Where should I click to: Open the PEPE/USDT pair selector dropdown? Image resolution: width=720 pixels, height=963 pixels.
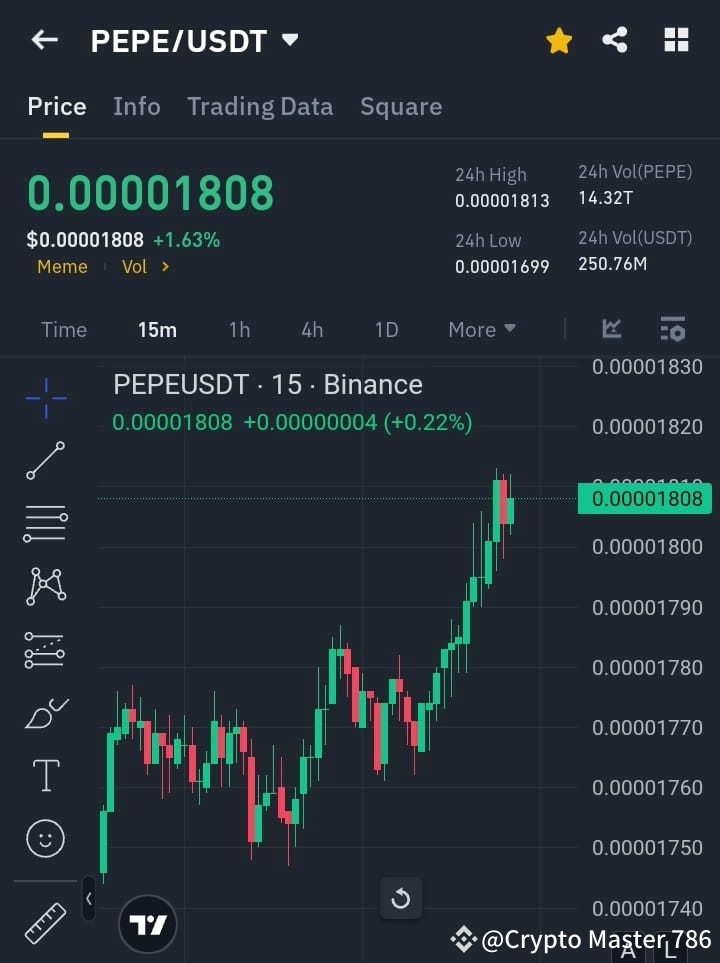pos(289,40)
